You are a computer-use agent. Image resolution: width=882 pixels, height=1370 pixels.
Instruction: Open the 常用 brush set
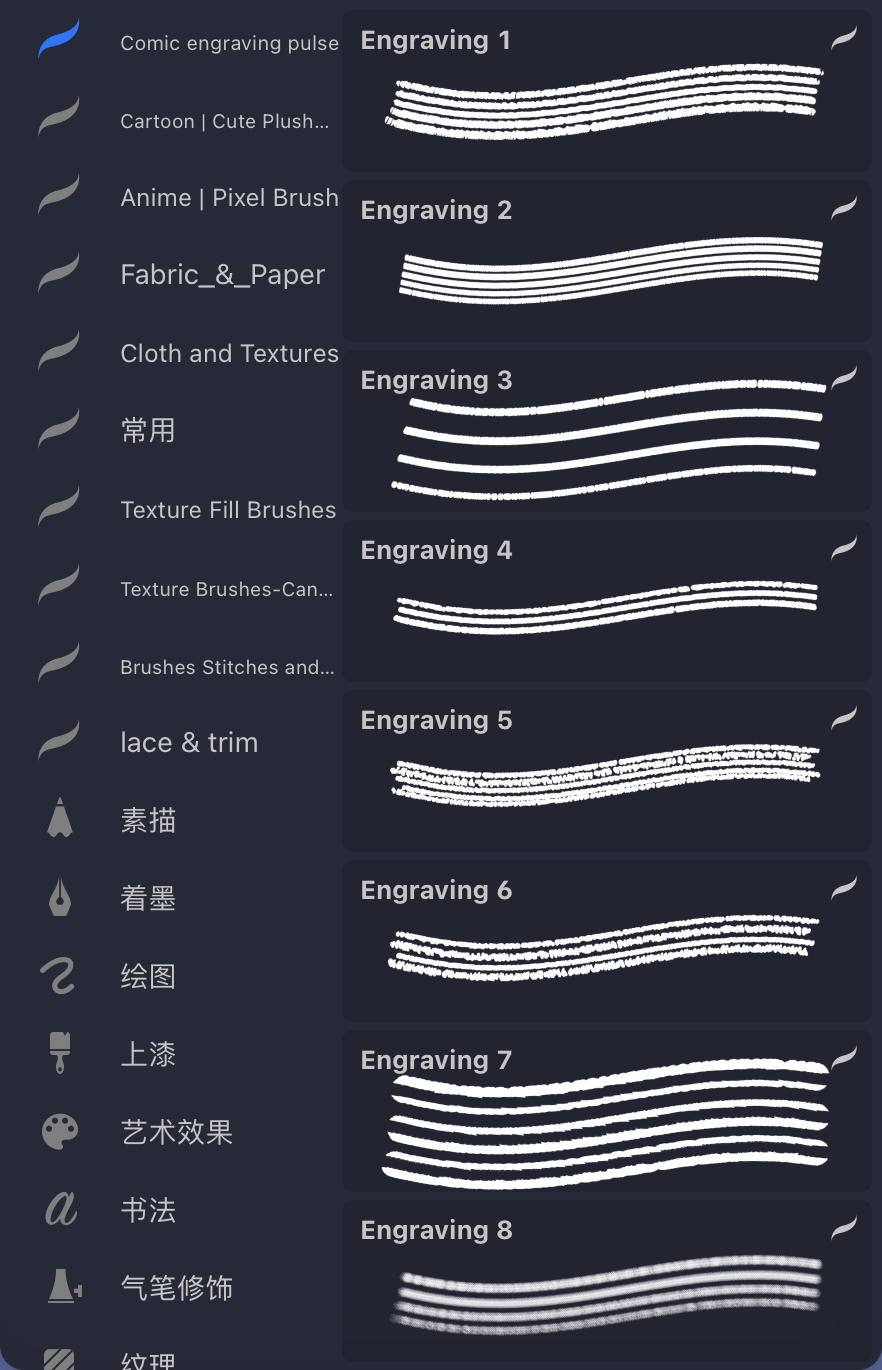(x=148, y=431)
